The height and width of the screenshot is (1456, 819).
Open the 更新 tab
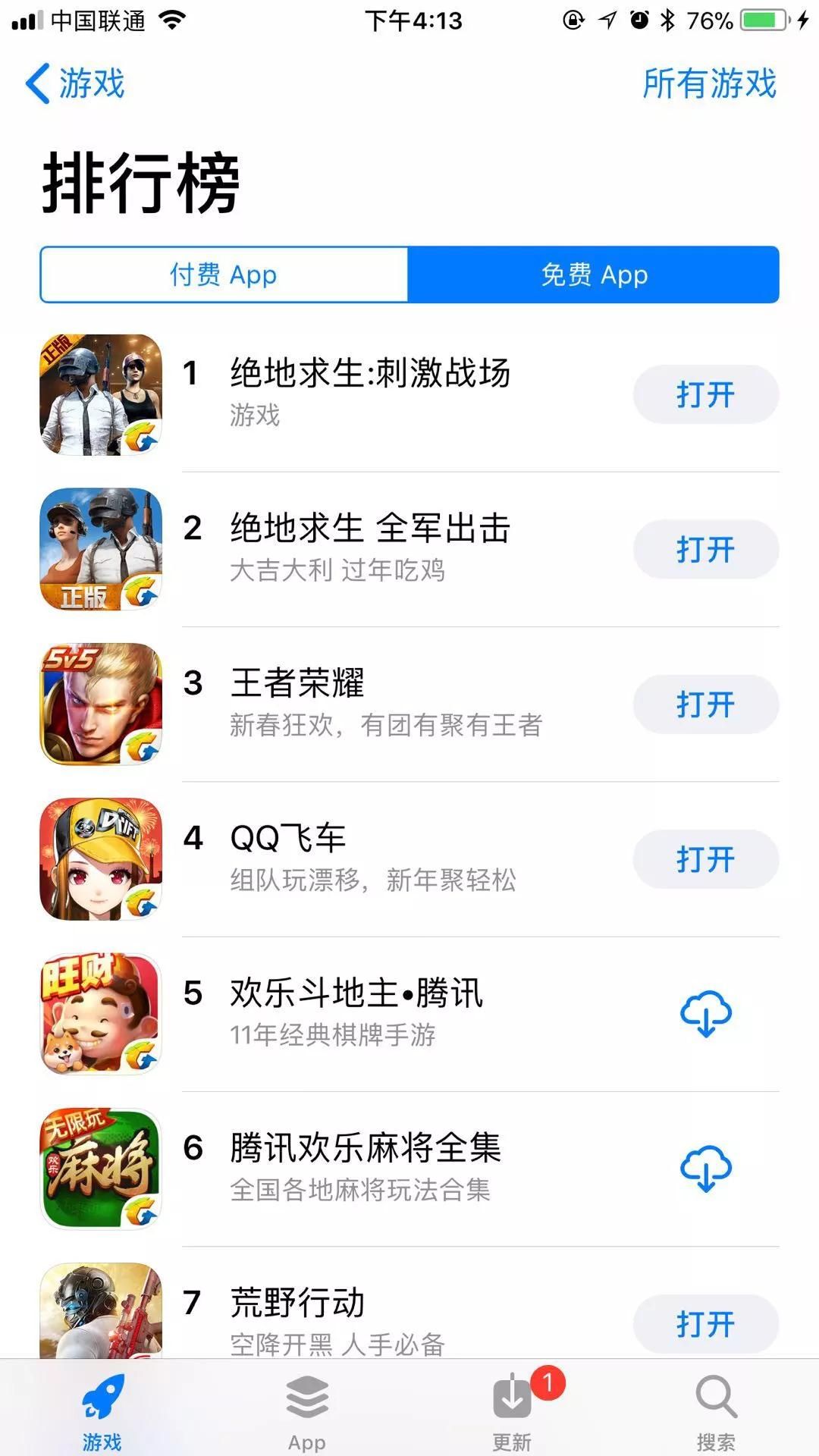(x=512, y=1412)
